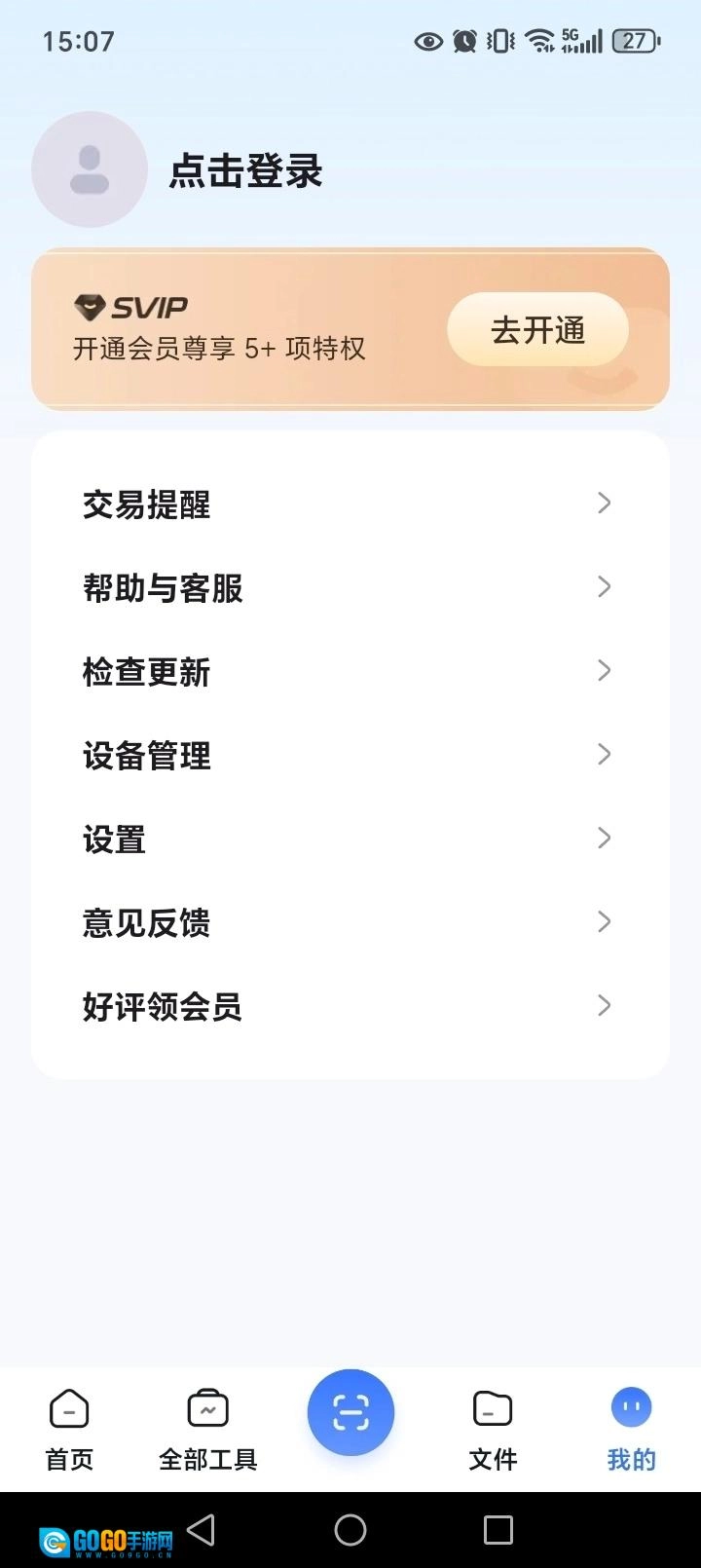Tap the 去开通 SVIP button
The width and height of the screenshot is (701, 1568).
(x=537, y=330)
